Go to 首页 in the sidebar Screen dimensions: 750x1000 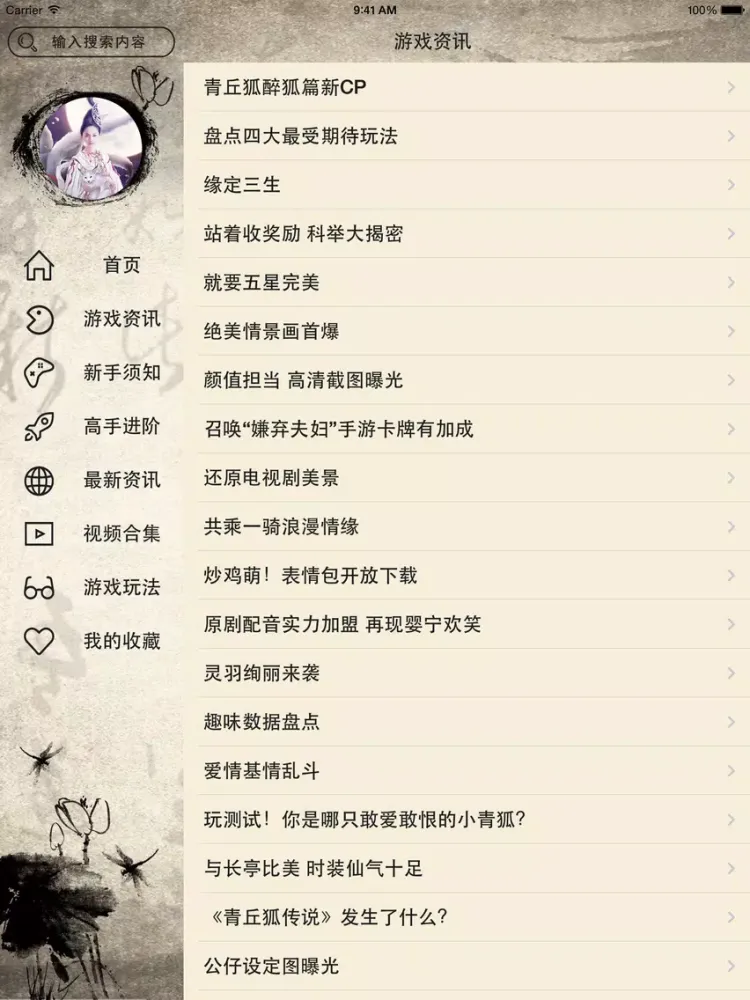tap(121, 265)
